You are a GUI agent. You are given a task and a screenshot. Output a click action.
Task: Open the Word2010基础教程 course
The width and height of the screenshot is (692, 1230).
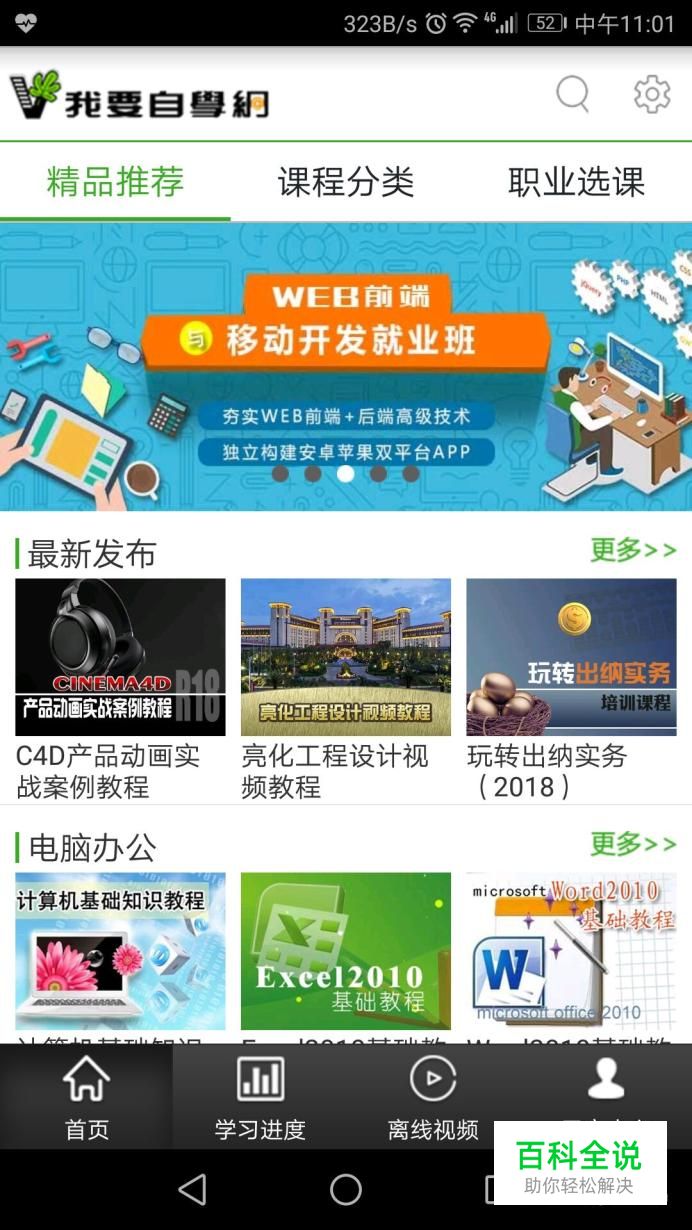tap(571, 957)
